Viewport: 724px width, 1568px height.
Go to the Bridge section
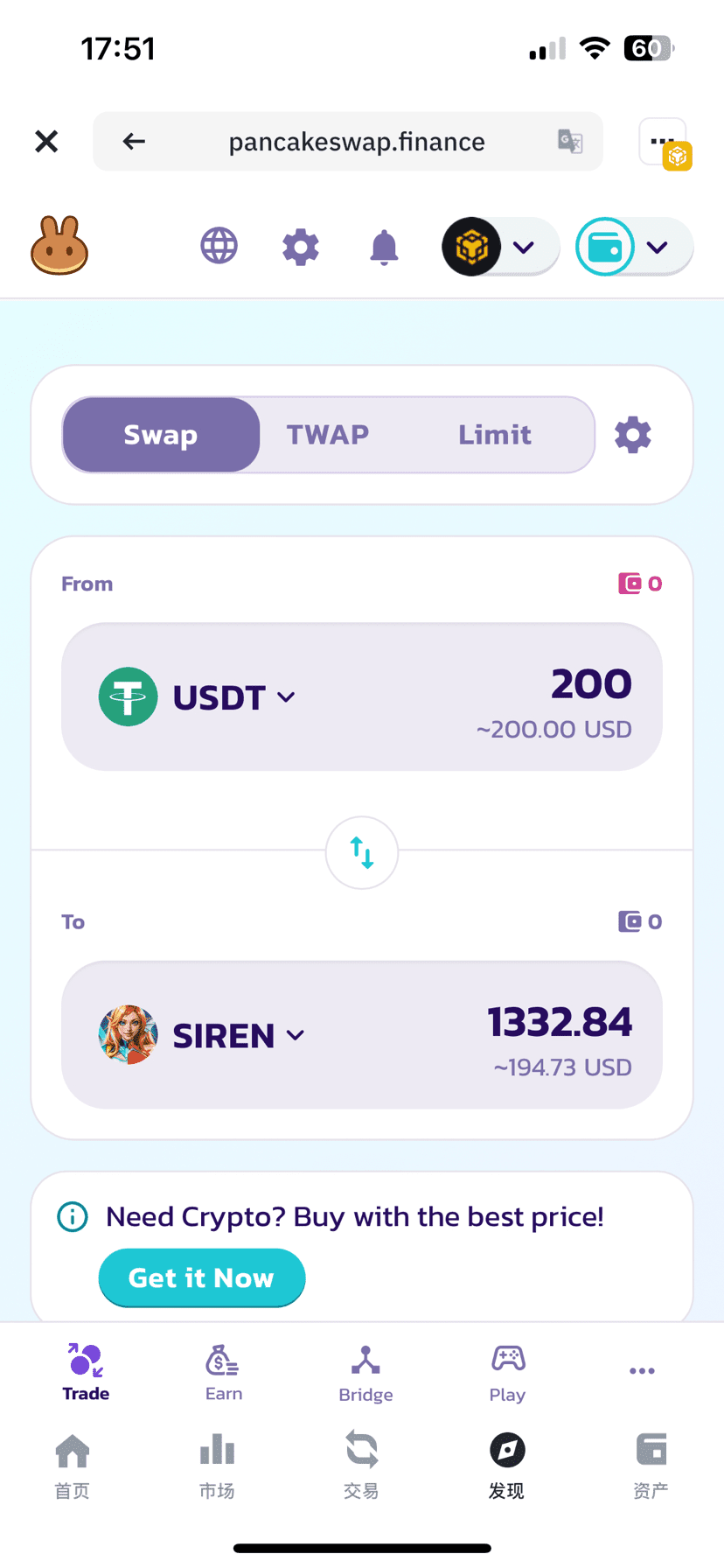pos(365,1373)
